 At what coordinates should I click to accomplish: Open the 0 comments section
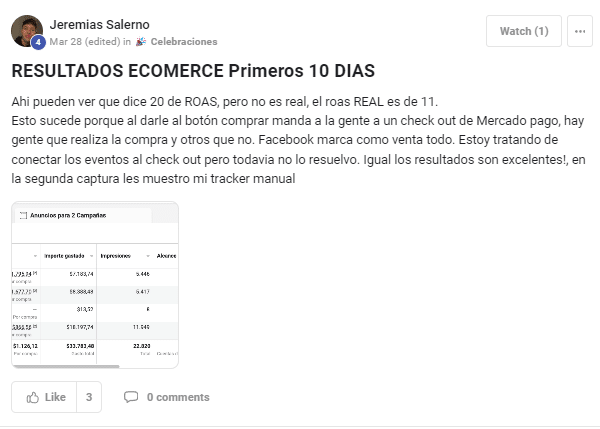(167, 397)
